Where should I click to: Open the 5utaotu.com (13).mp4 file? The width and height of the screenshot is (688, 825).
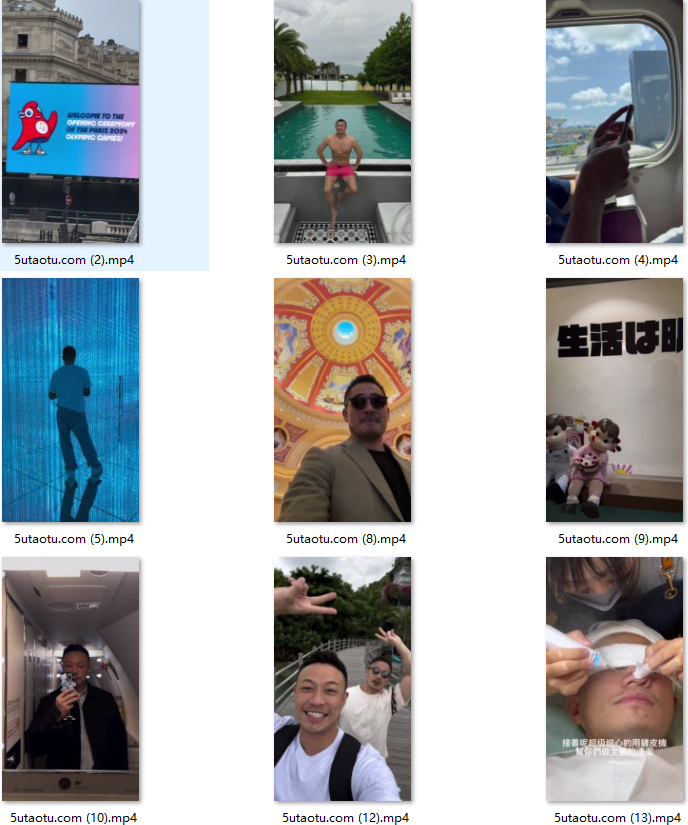615,679
